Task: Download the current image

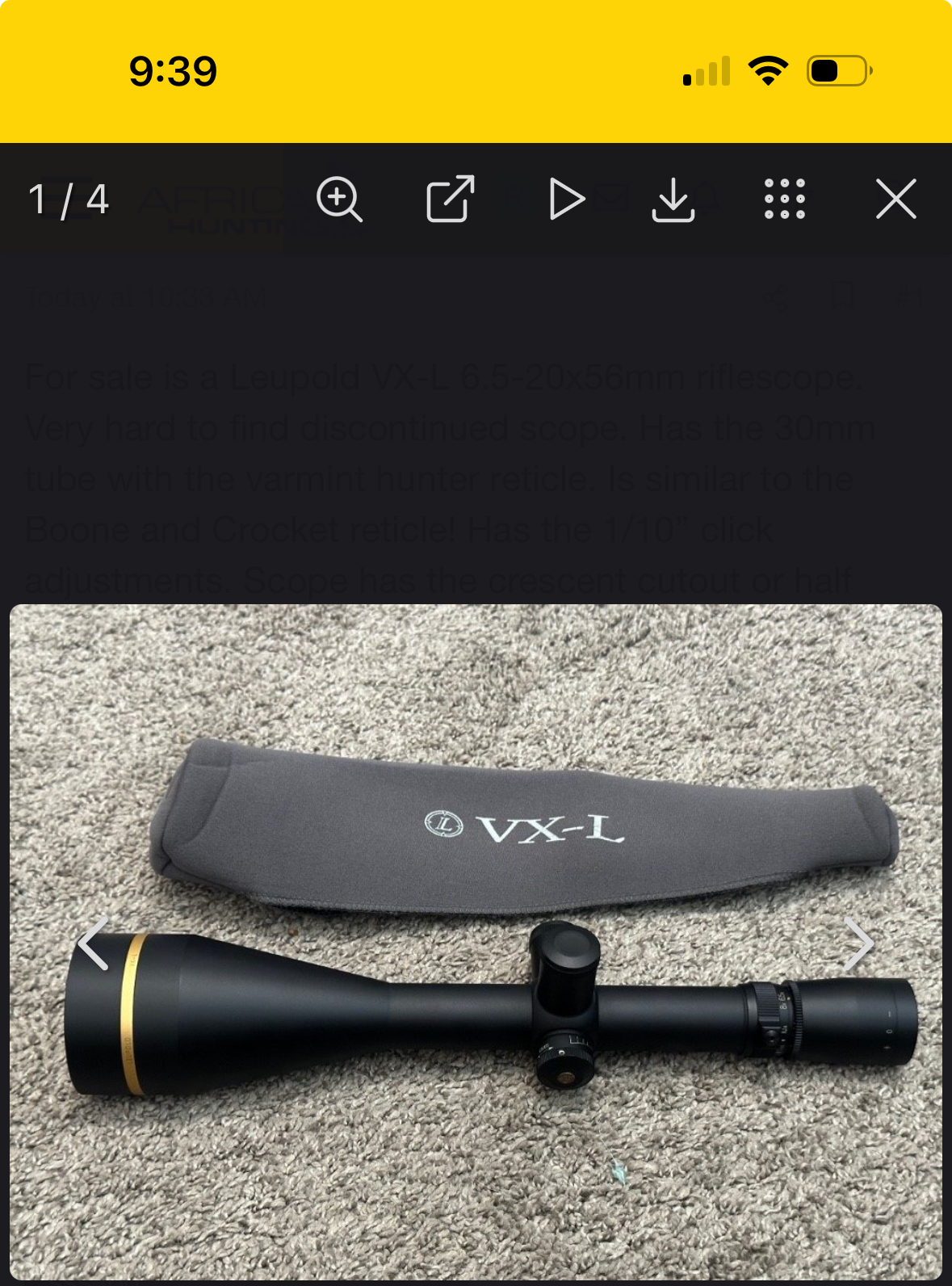Action: [673, 200]
